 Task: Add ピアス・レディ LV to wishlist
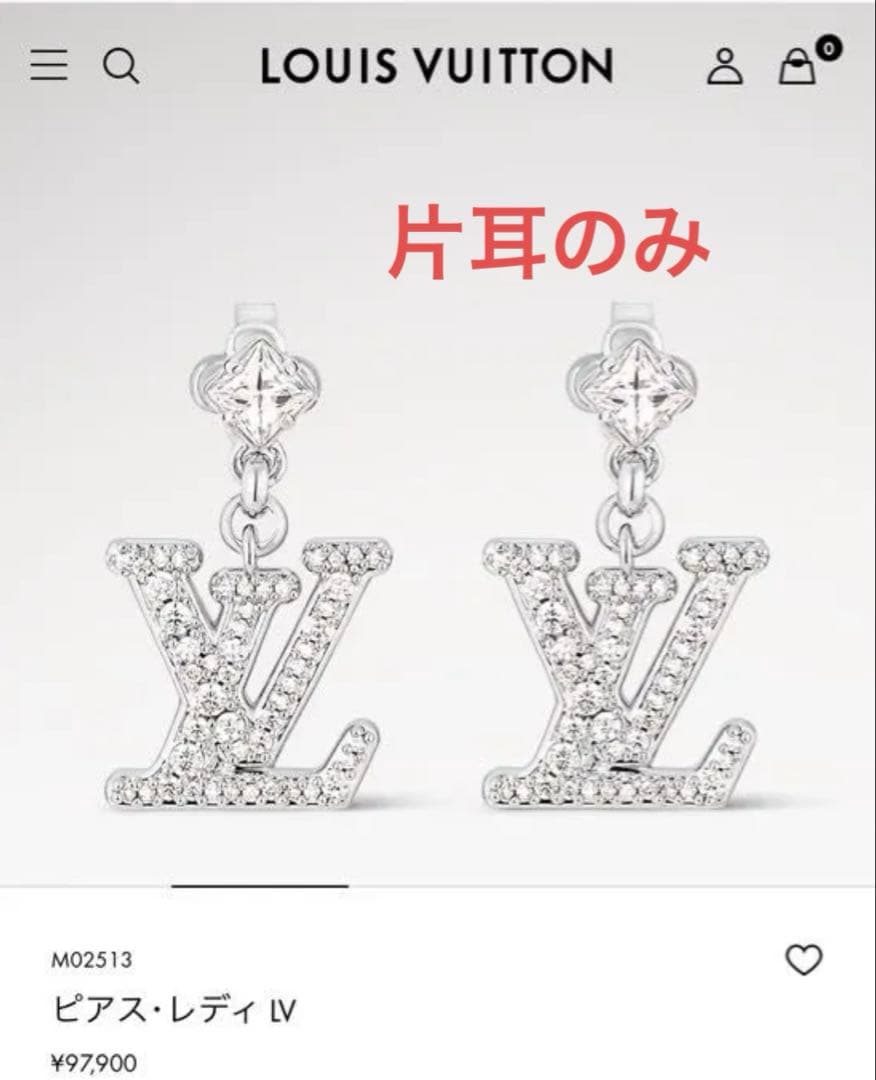[x=803, y=961]
